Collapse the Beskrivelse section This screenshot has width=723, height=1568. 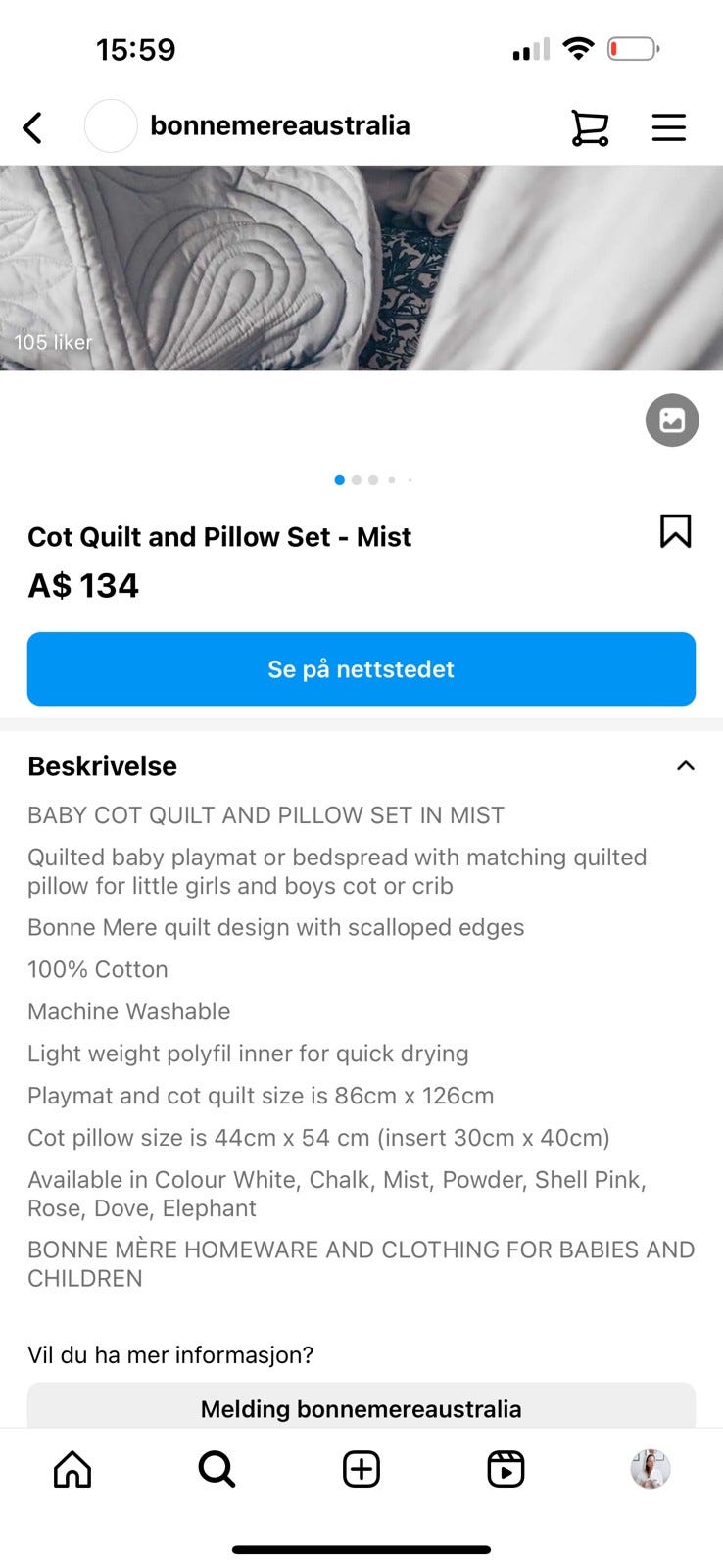tap(686, 765)
